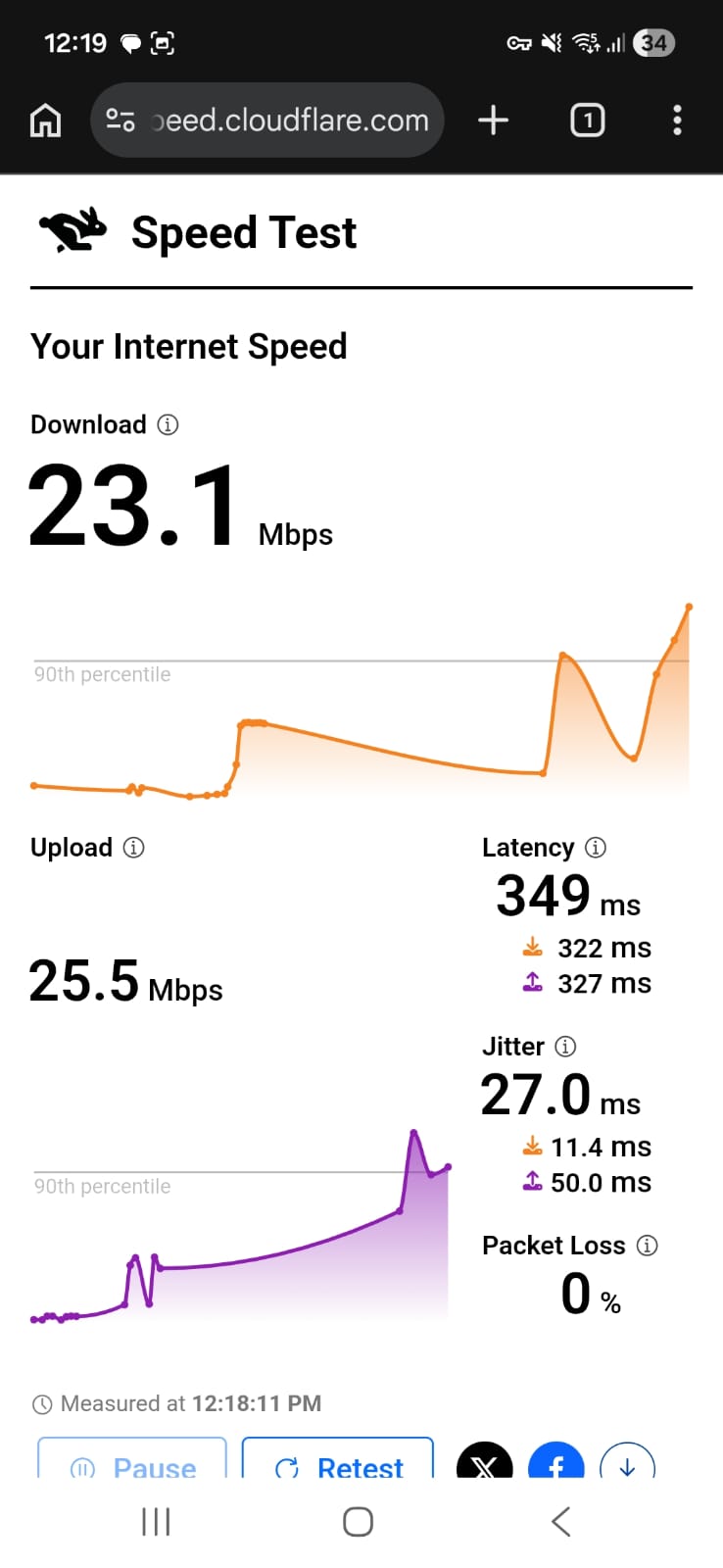The width and height of the screenshot is (723, 1568).
Task: Go to Chrome home page
Action: [x=45, y=120]
